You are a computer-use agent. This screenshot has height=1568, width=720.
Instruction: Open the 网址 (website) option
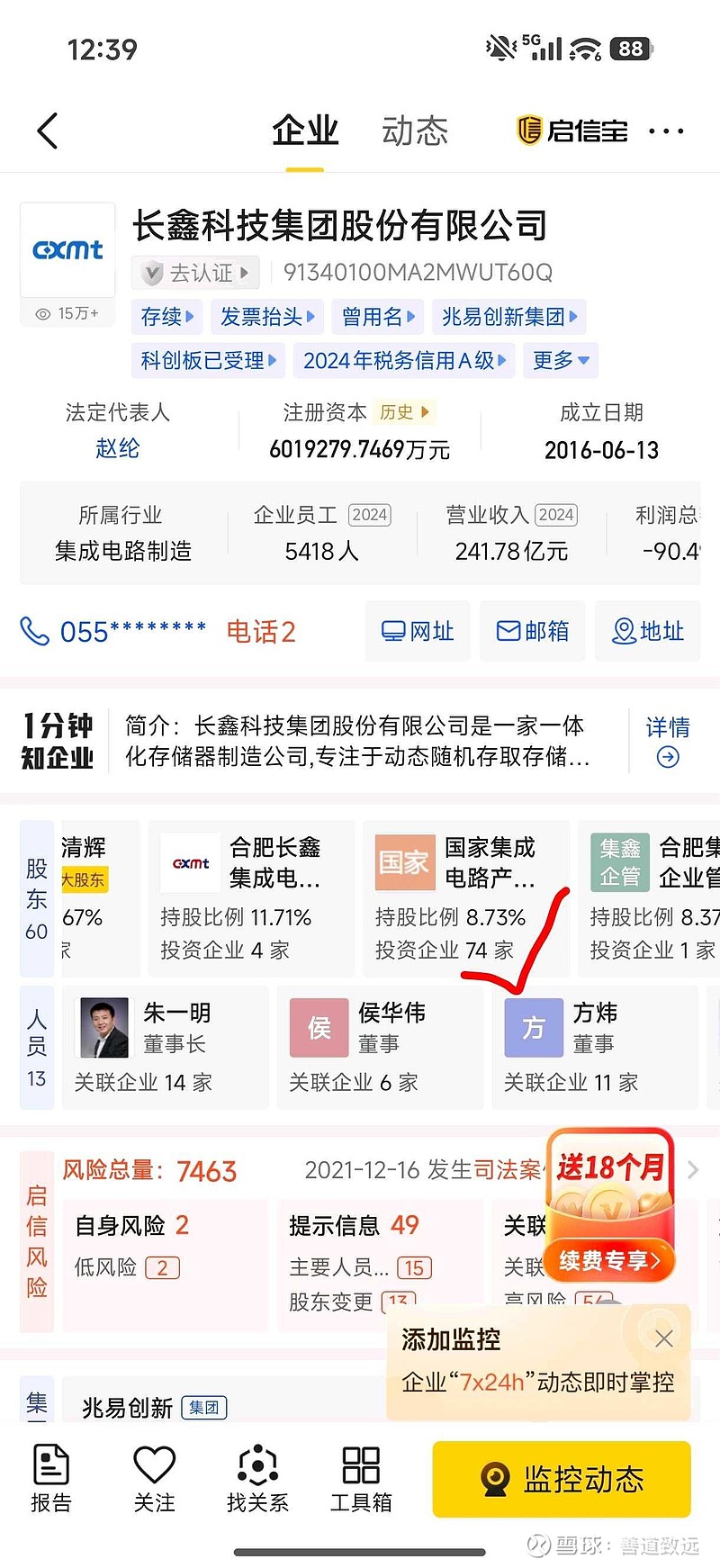coord(417,631)
